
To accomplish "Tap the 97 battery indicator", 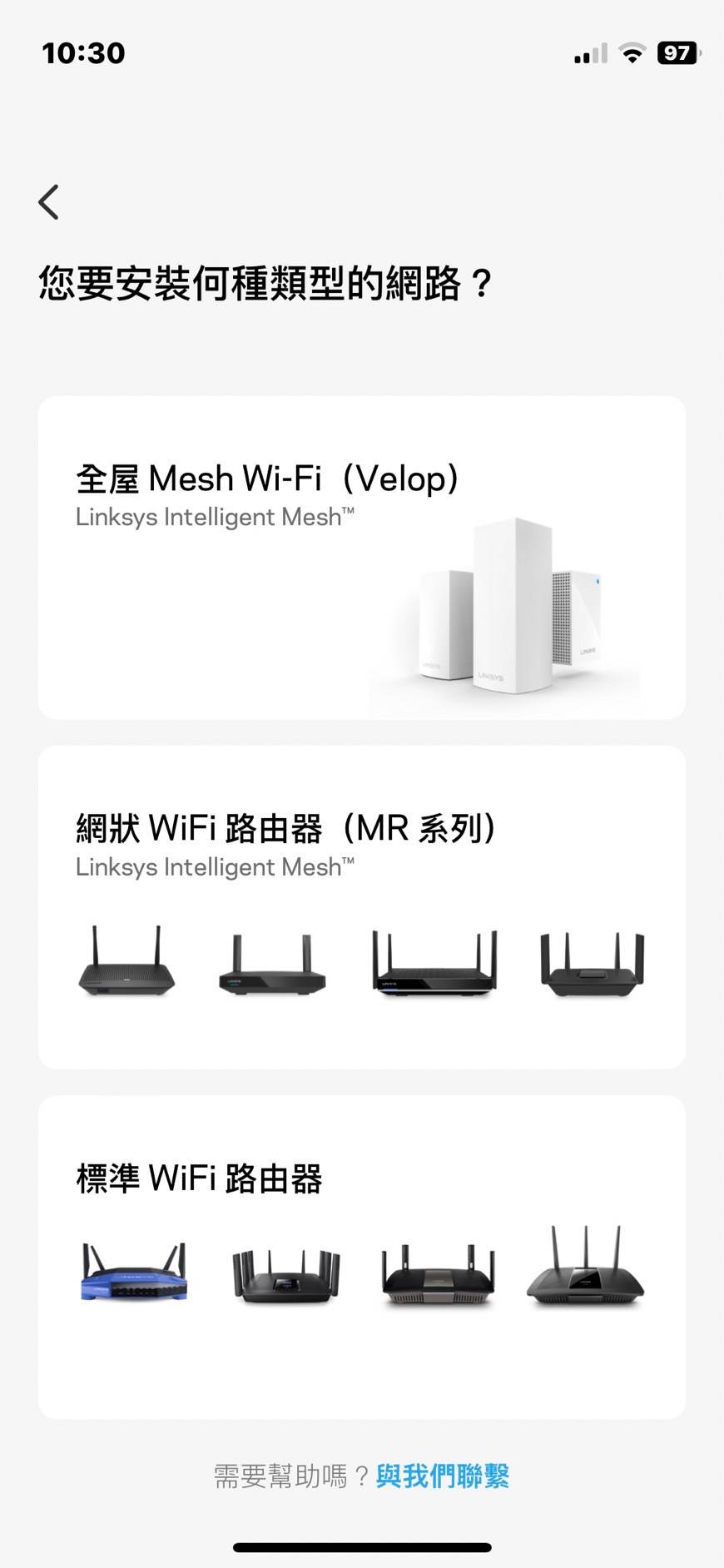I will click(x=677, y=52).
